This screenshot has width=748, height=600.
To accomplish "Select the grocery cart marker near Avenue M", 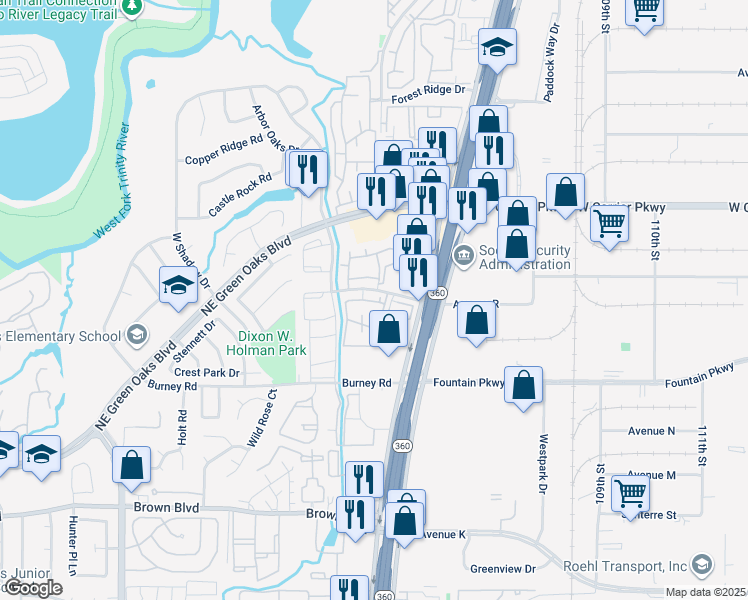I will pyautogui.click(x=630, y=493).
